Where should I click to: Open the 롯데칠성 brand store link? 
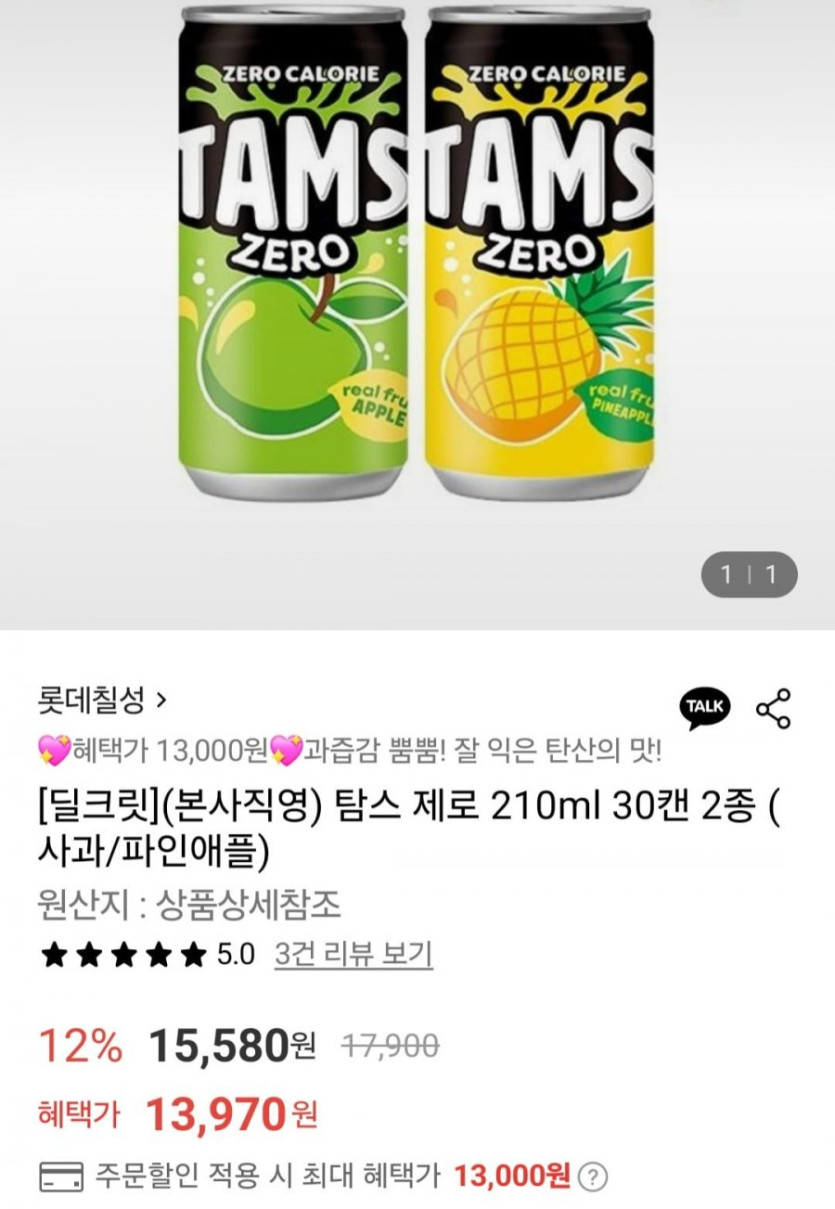(x=103, y=699)
